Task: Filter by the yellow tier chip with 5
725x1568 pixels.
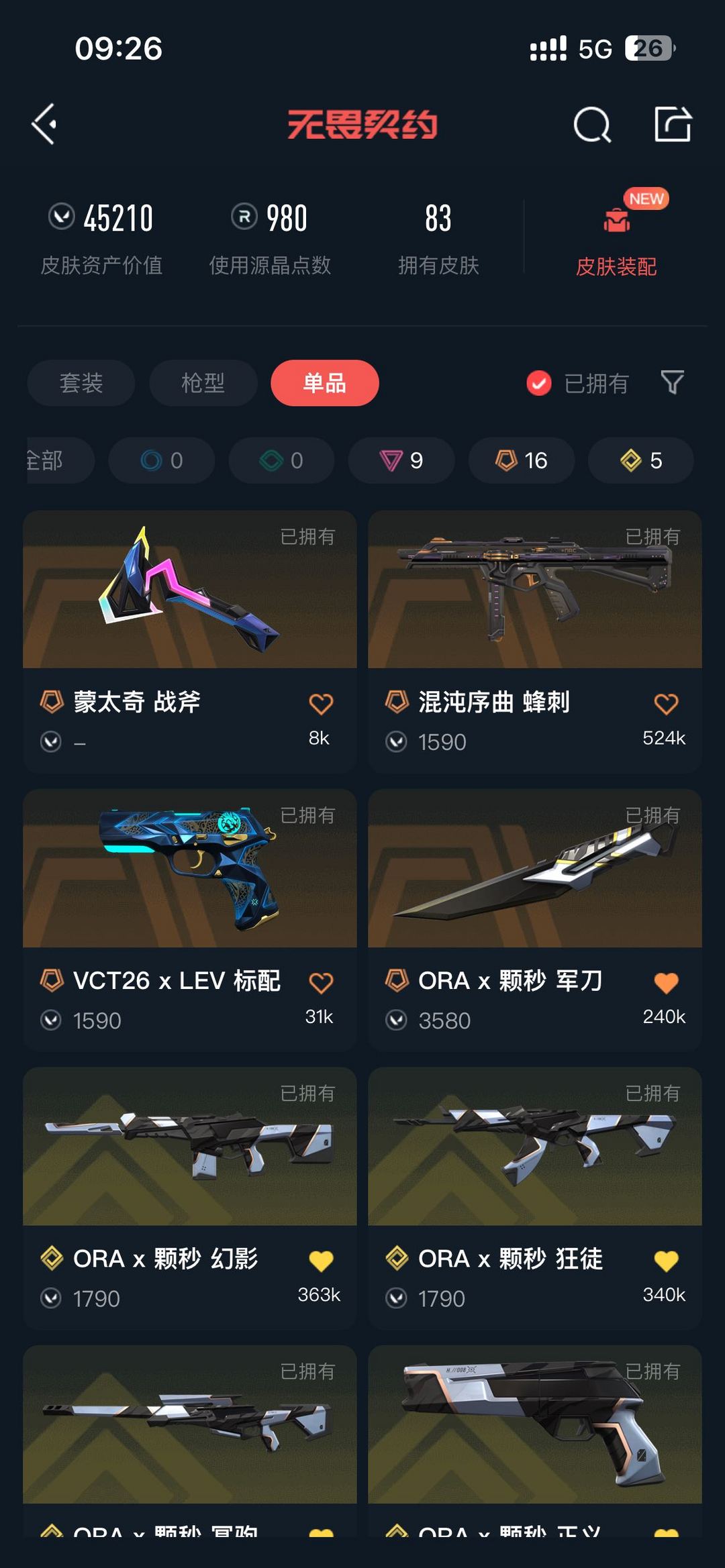Action: pos(641,460)
